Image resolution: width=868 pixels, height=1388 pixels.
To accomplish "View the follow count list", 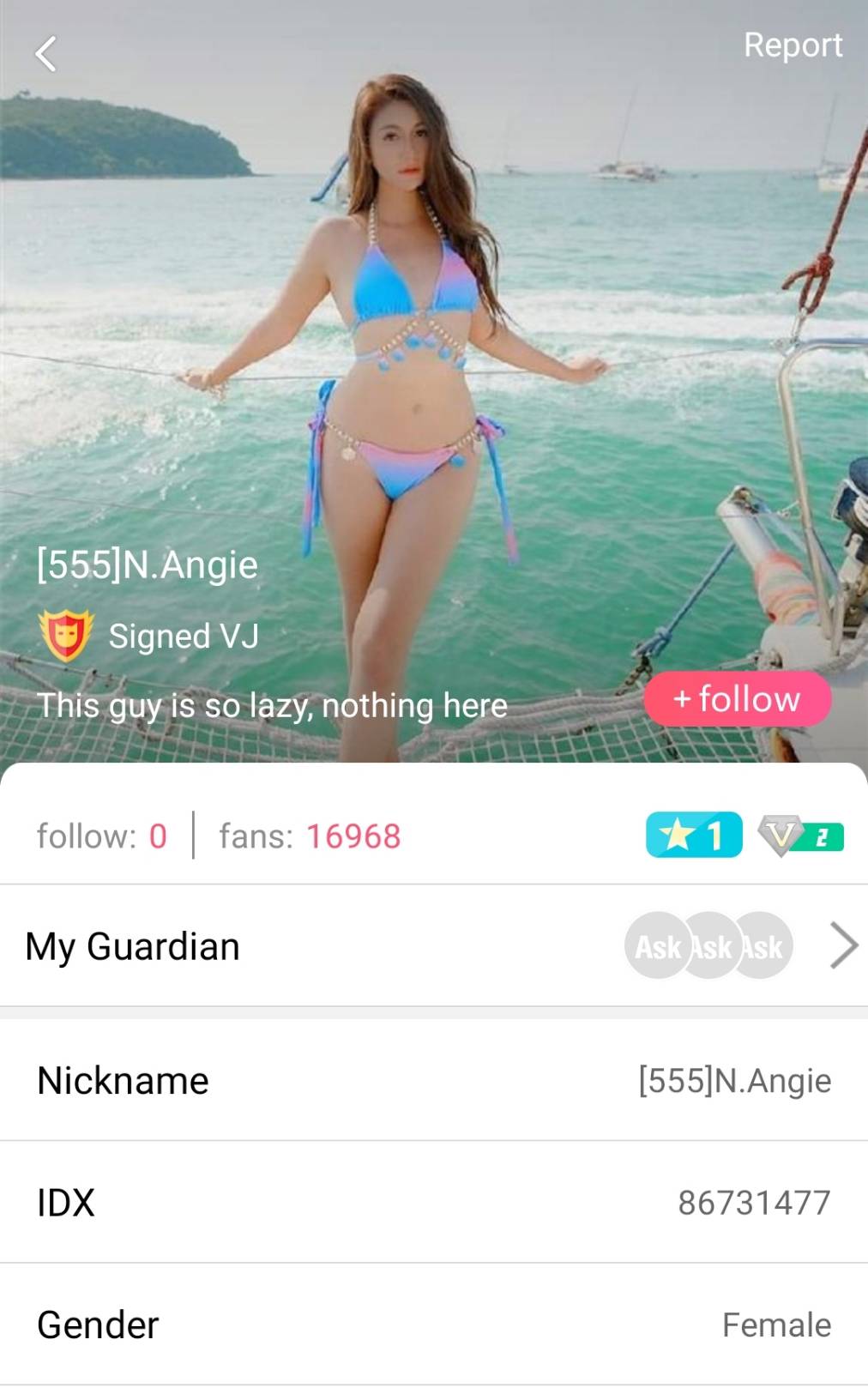I will tap(101, 836).
